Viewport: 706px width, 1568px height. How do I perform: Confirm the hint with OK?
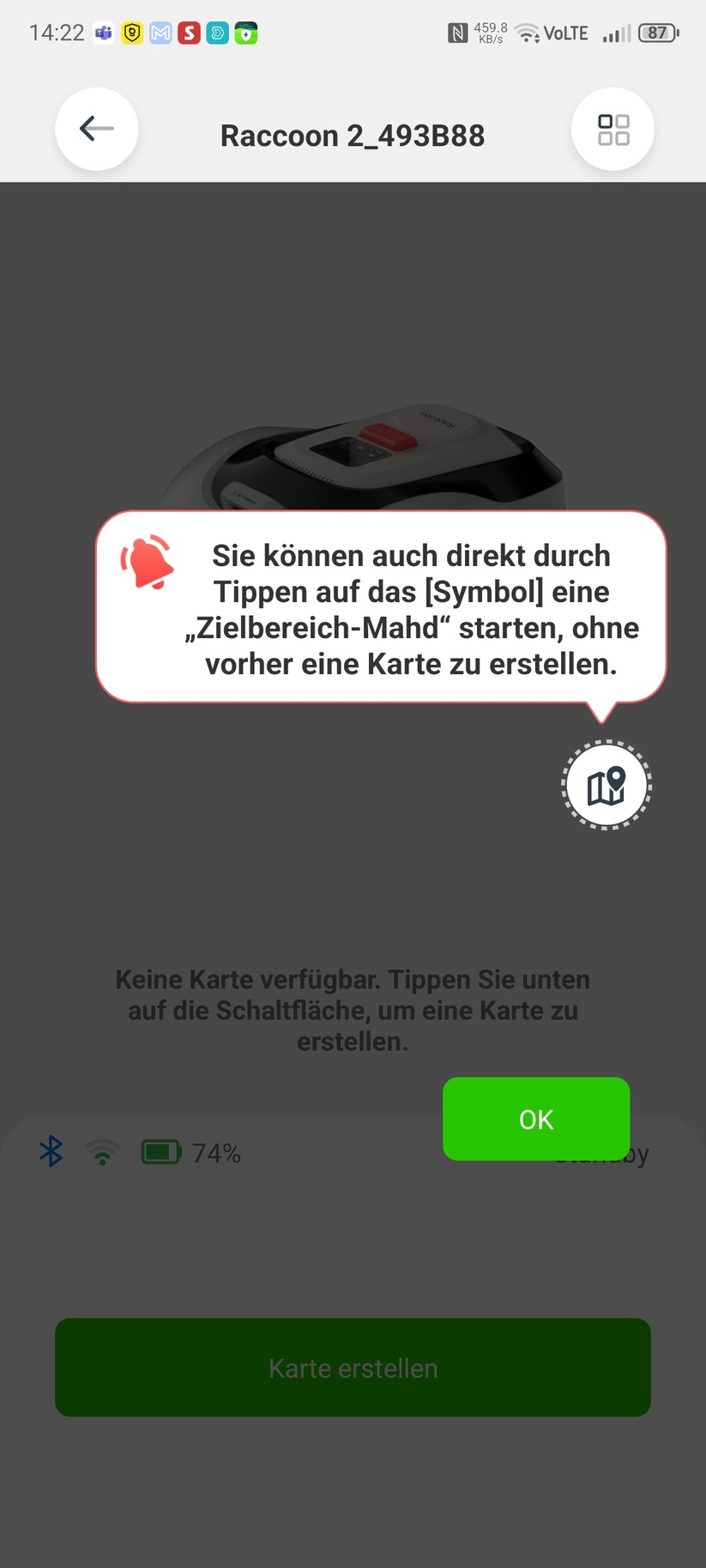click(x=536, y=1119)
